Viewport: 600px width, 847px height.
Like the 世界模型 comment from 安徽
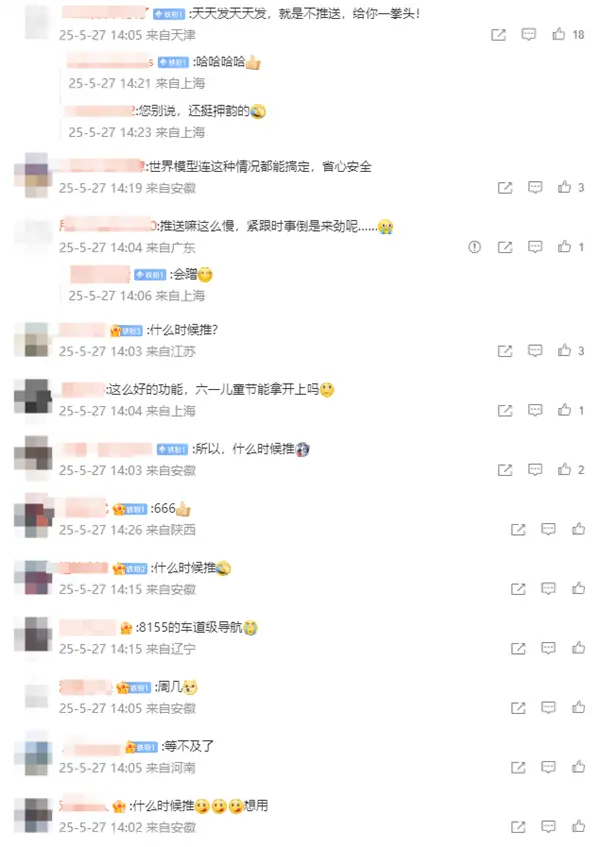pos(565,187)
